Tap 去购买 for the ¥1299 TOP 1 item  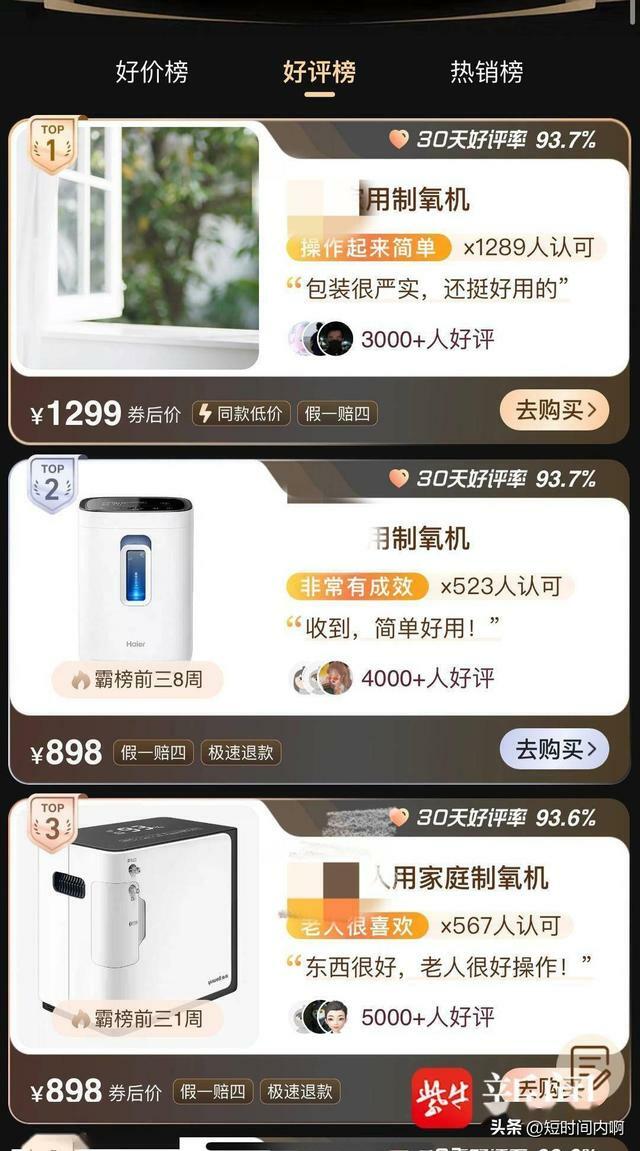pos(554,410)
